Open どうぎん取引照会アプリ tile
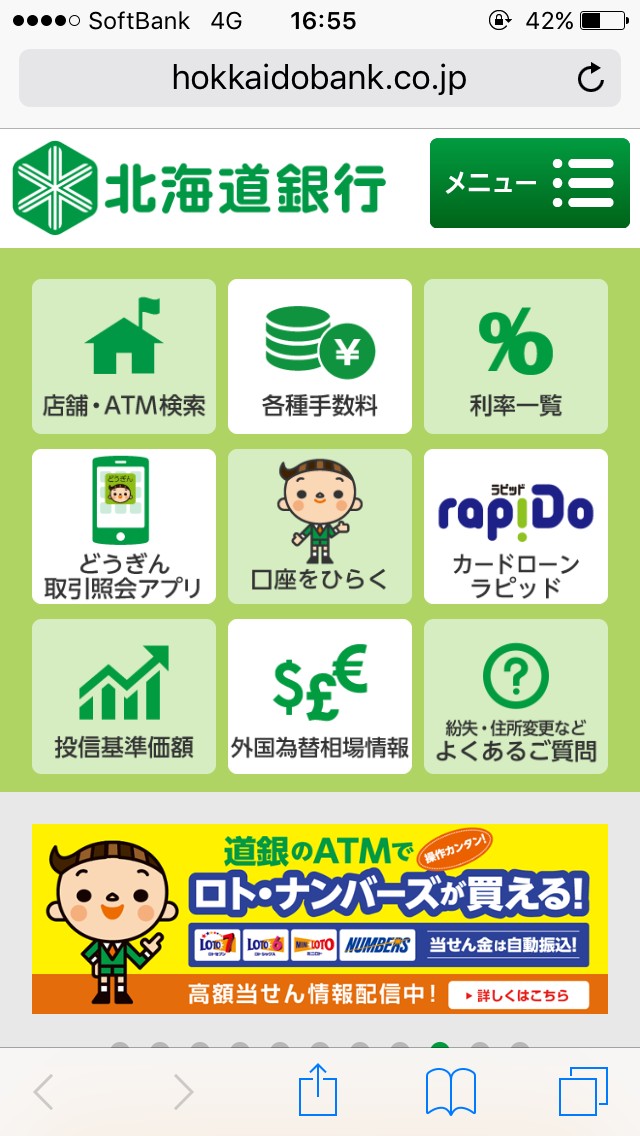The width and height of the screenshot is (640, 1136). tap(124, 526)
